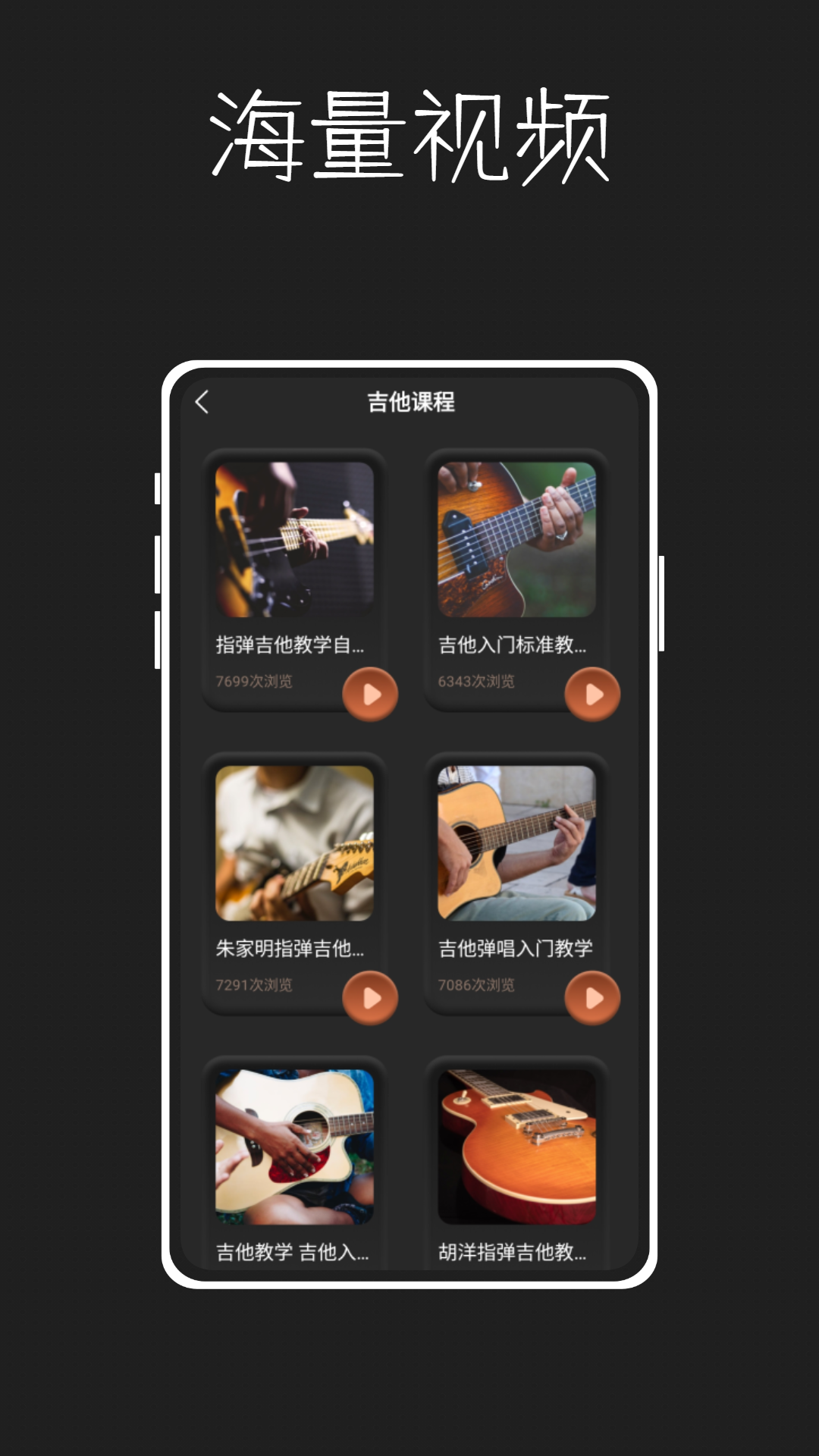The image size is (819, 1456).
Task: Tap the 海量视频 heading text
Action: 409,133
